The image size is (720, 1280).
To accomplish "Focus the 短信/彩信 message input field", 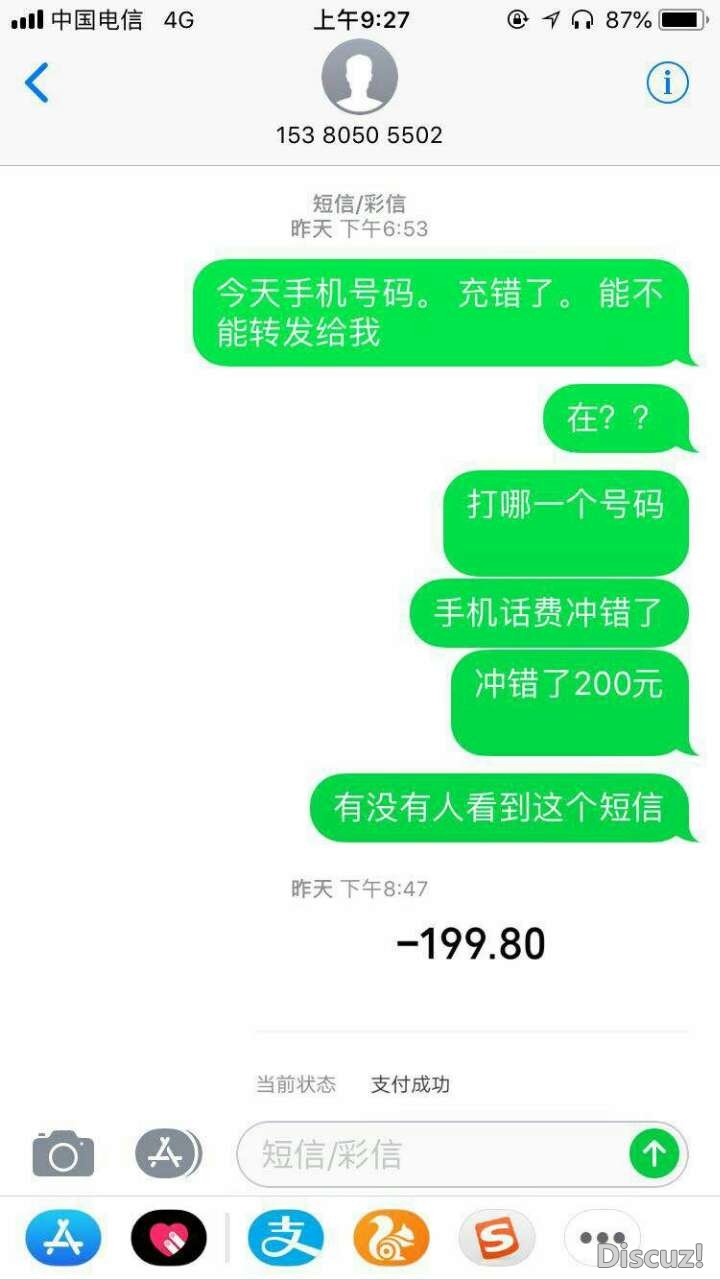I will click(430, 1154).
